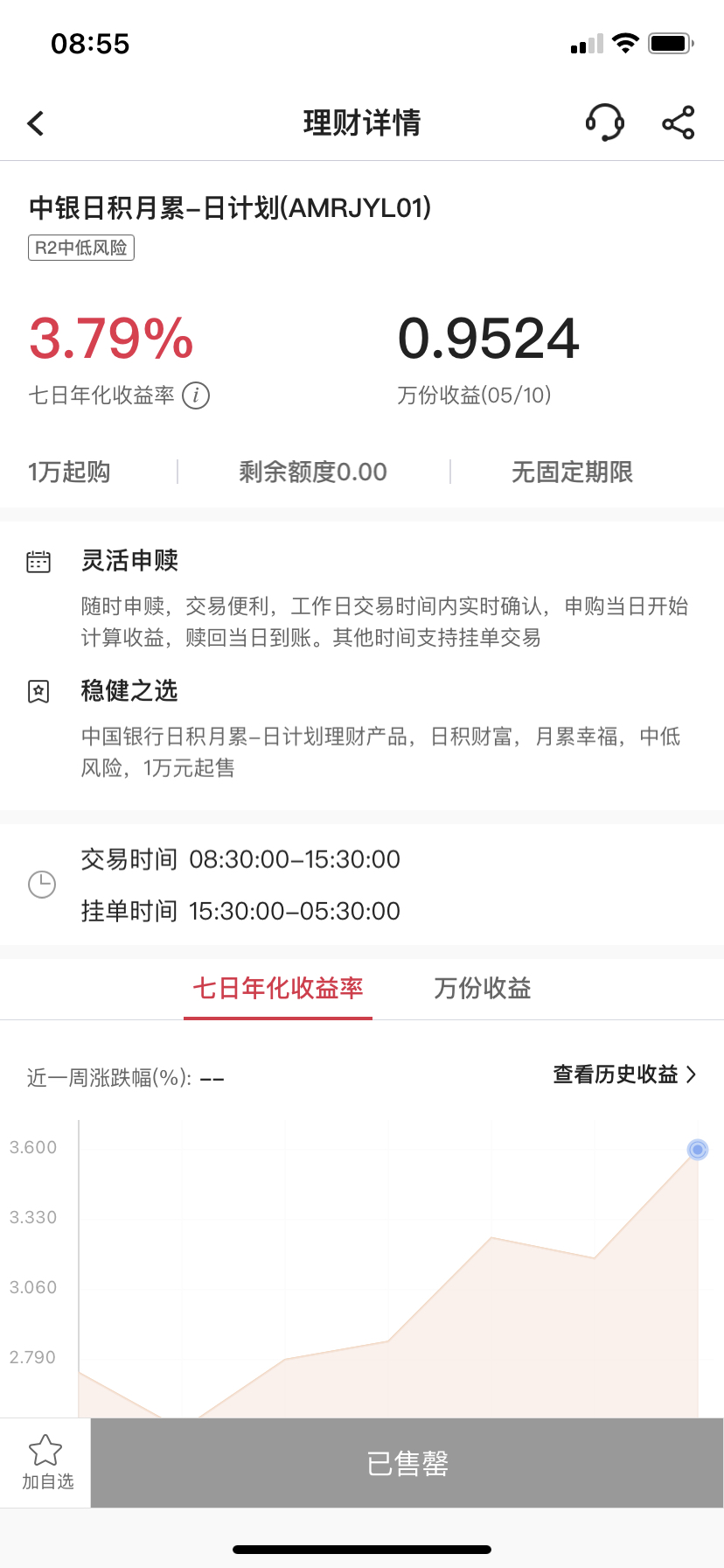Tap the 已售罄 sold-out button
This screenshot has width=724, height=1568.
(407, 1463)
